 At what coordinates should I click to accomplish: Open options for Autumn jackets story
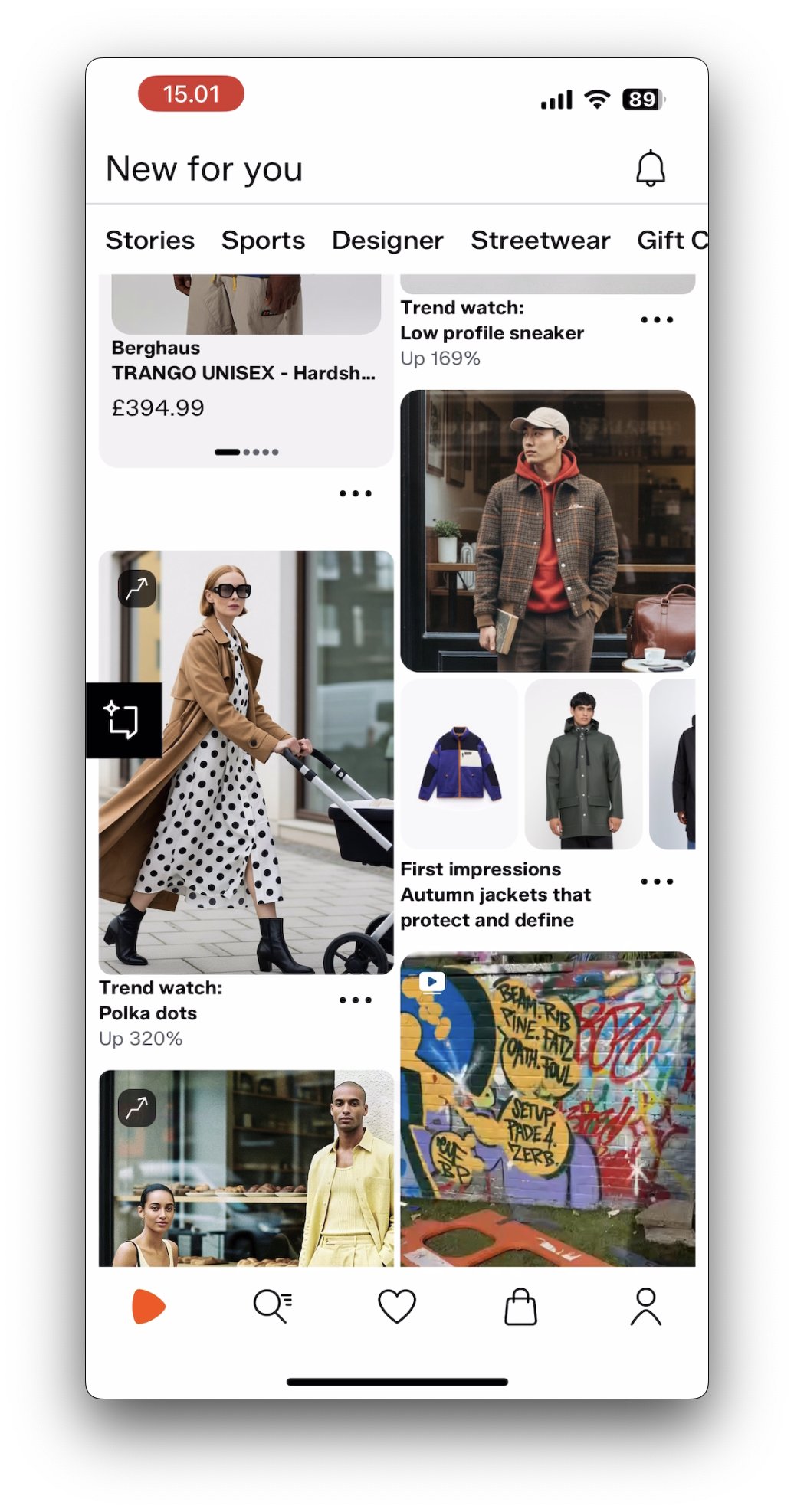tap(657, 882)
